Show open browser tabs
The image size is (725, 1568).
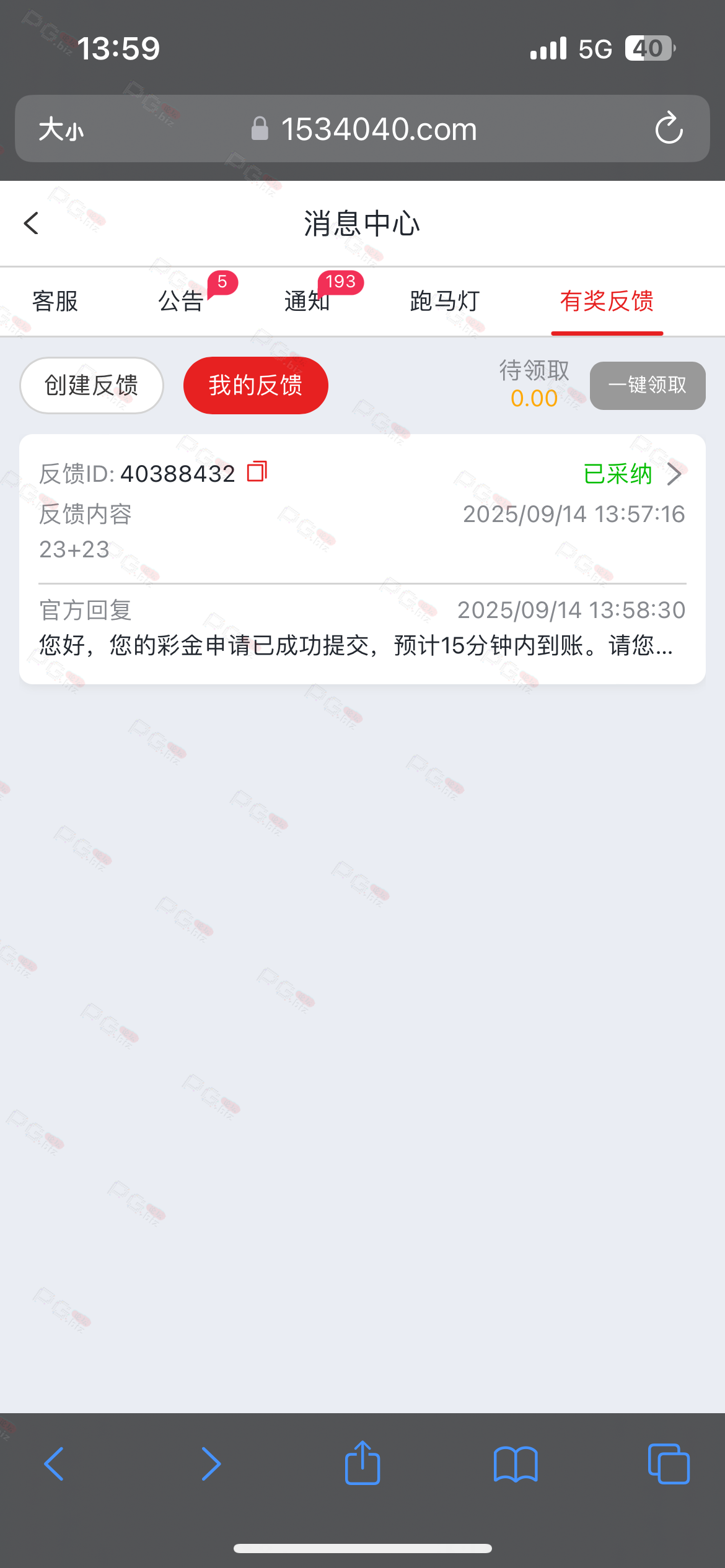[668, 1464]
